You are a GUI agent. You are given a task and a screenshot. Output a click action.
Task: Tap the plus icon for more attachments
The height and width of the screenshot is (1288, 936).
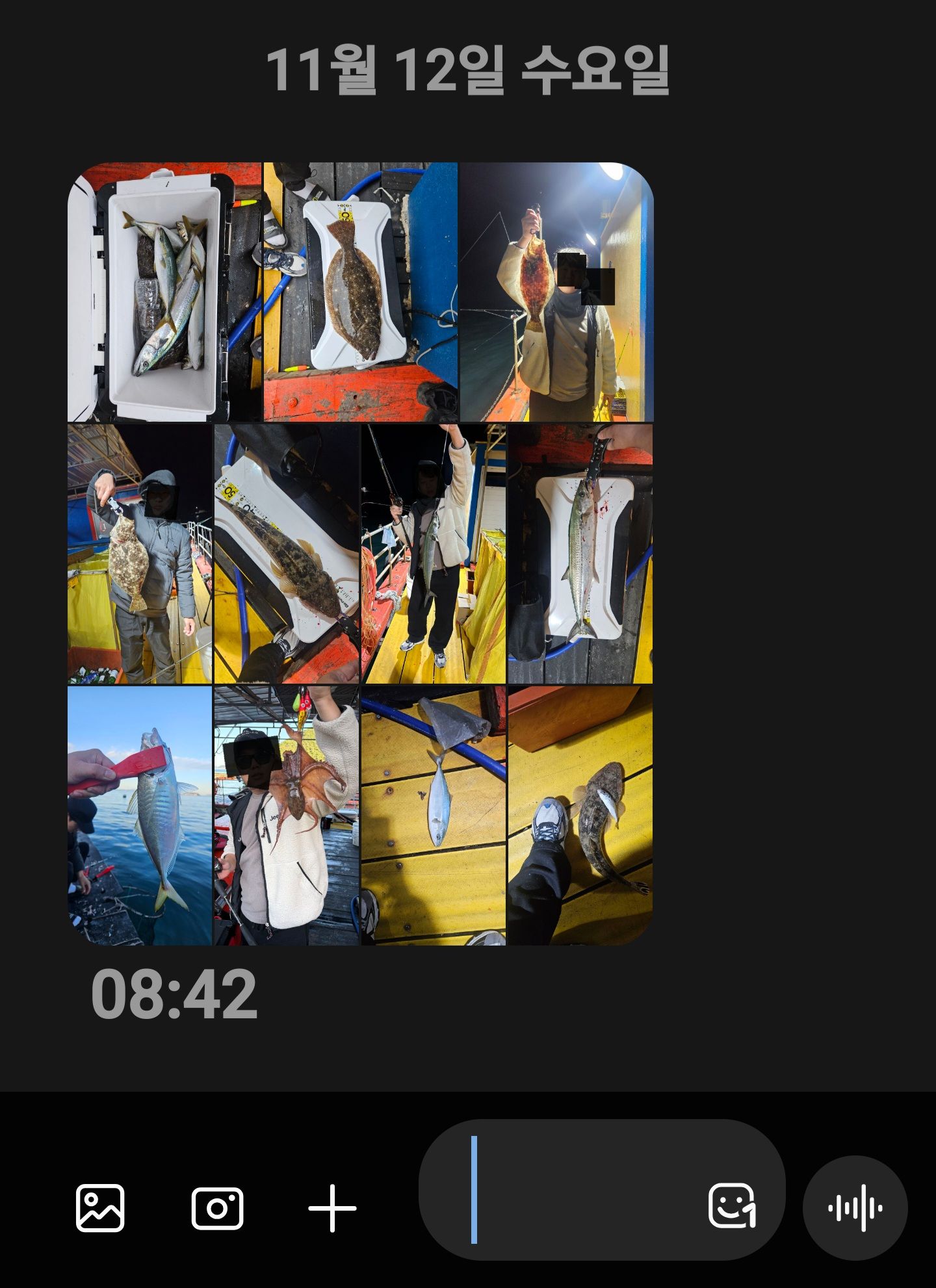(332, 1208)
